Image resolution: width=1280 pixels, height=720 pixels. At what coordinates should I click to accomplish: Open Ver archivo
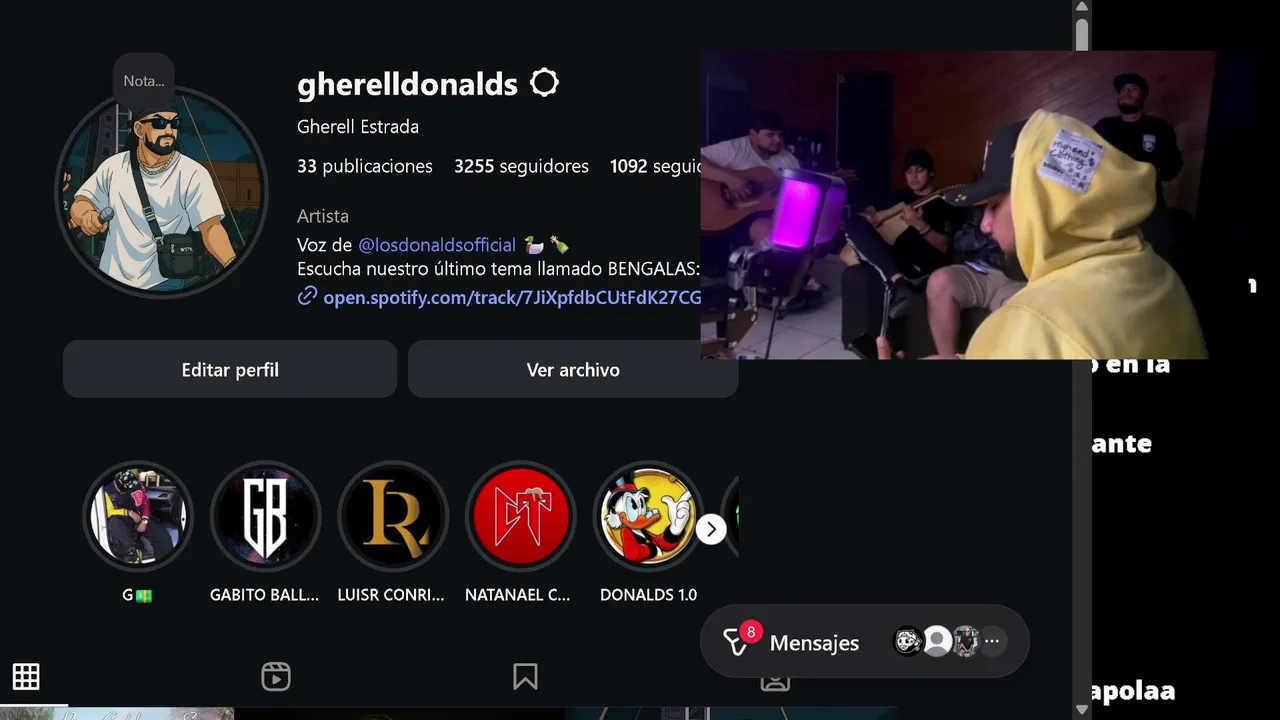[572, 370]
